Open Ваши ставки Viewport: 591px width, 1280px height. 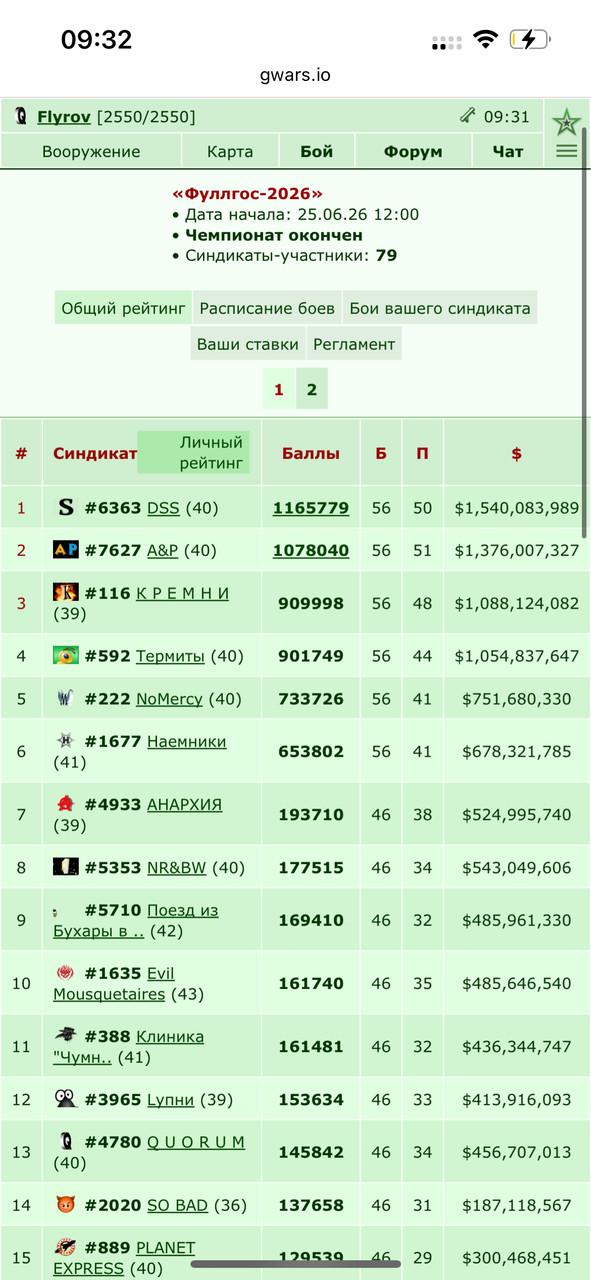(x=248, y=344)
